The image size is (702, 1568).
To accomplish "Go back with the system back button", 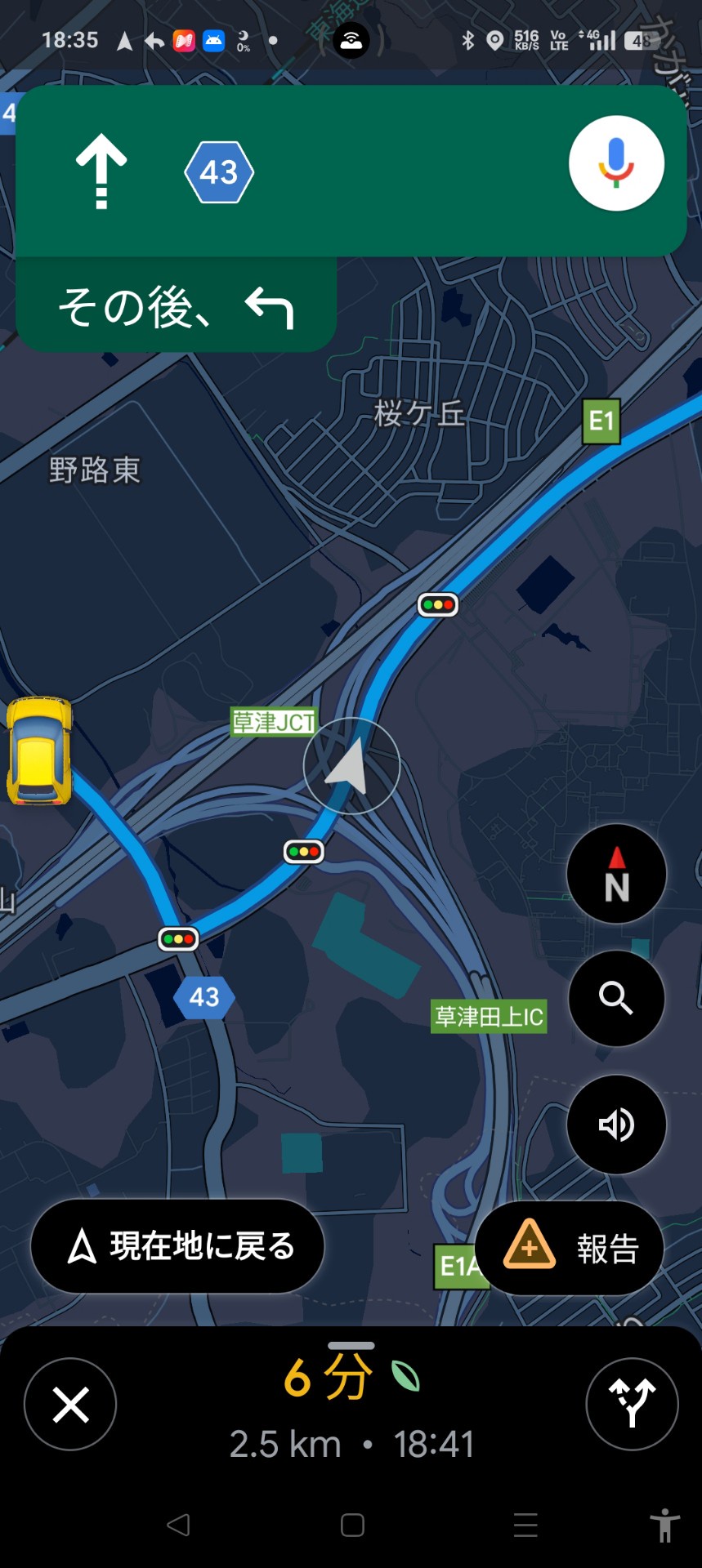I will point(178,1525).
